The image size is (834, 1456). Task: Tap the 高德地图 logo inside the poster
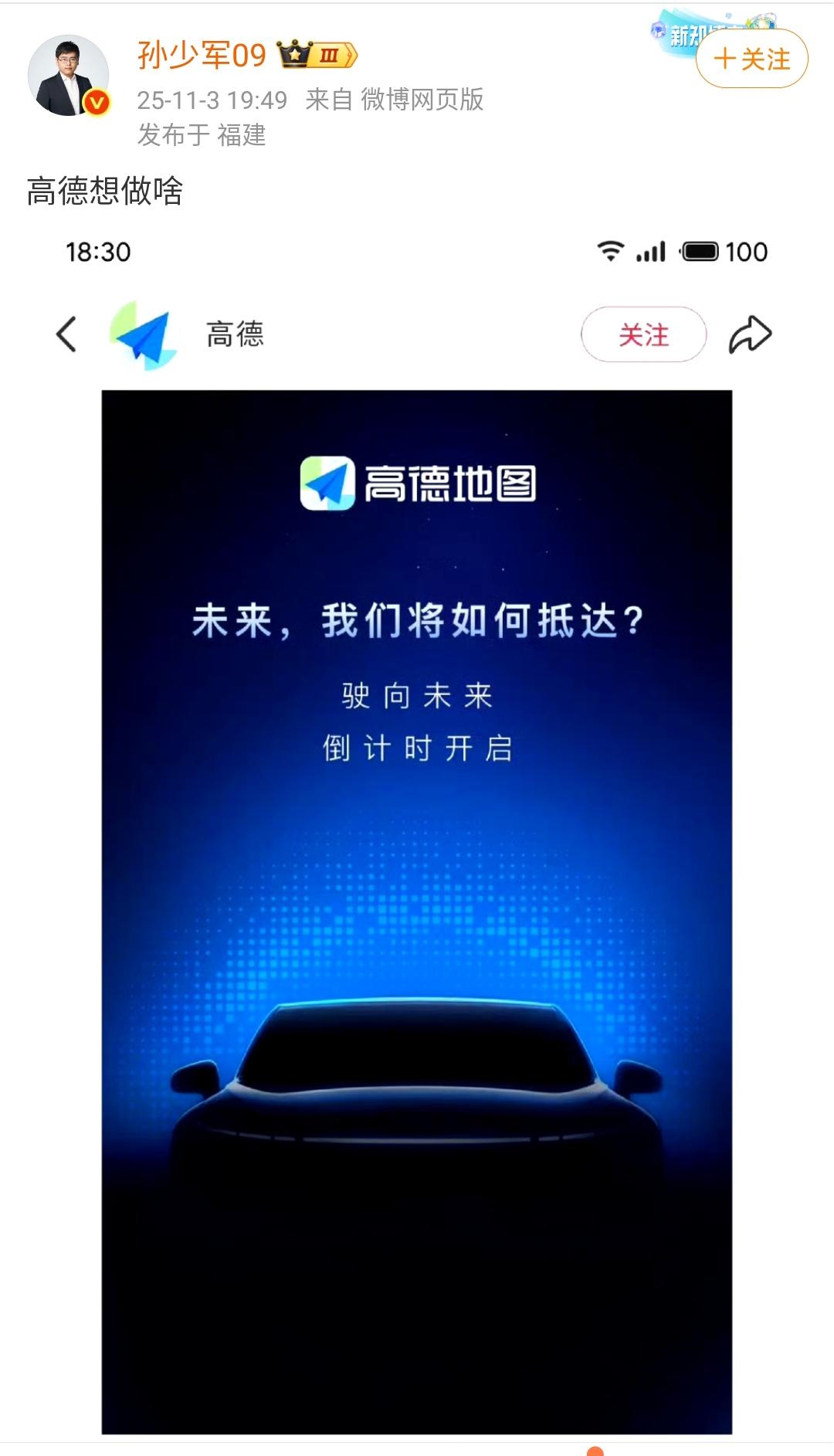tap(422, 484)
